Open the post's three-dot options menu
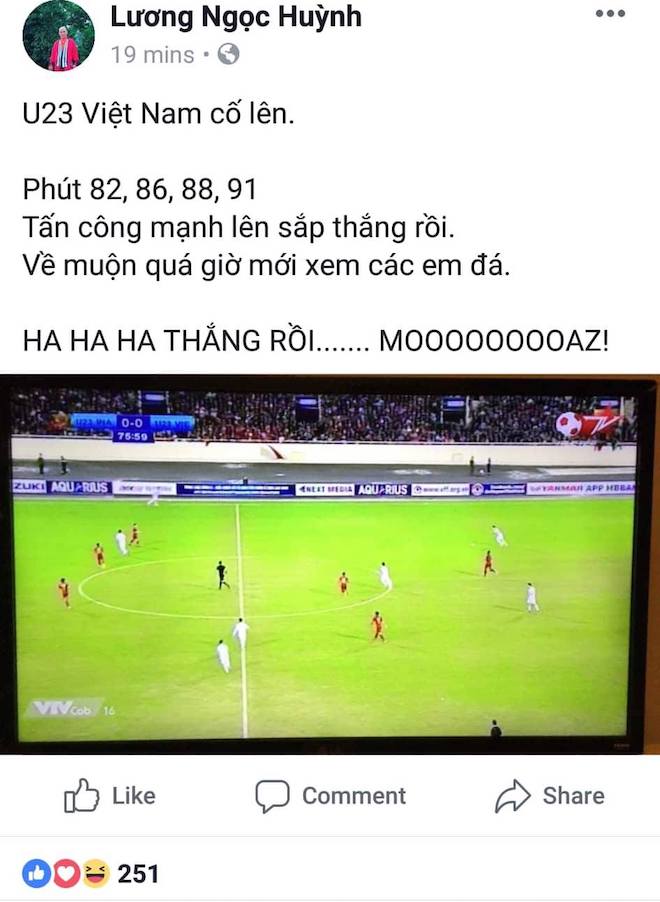 pos(610,14)
